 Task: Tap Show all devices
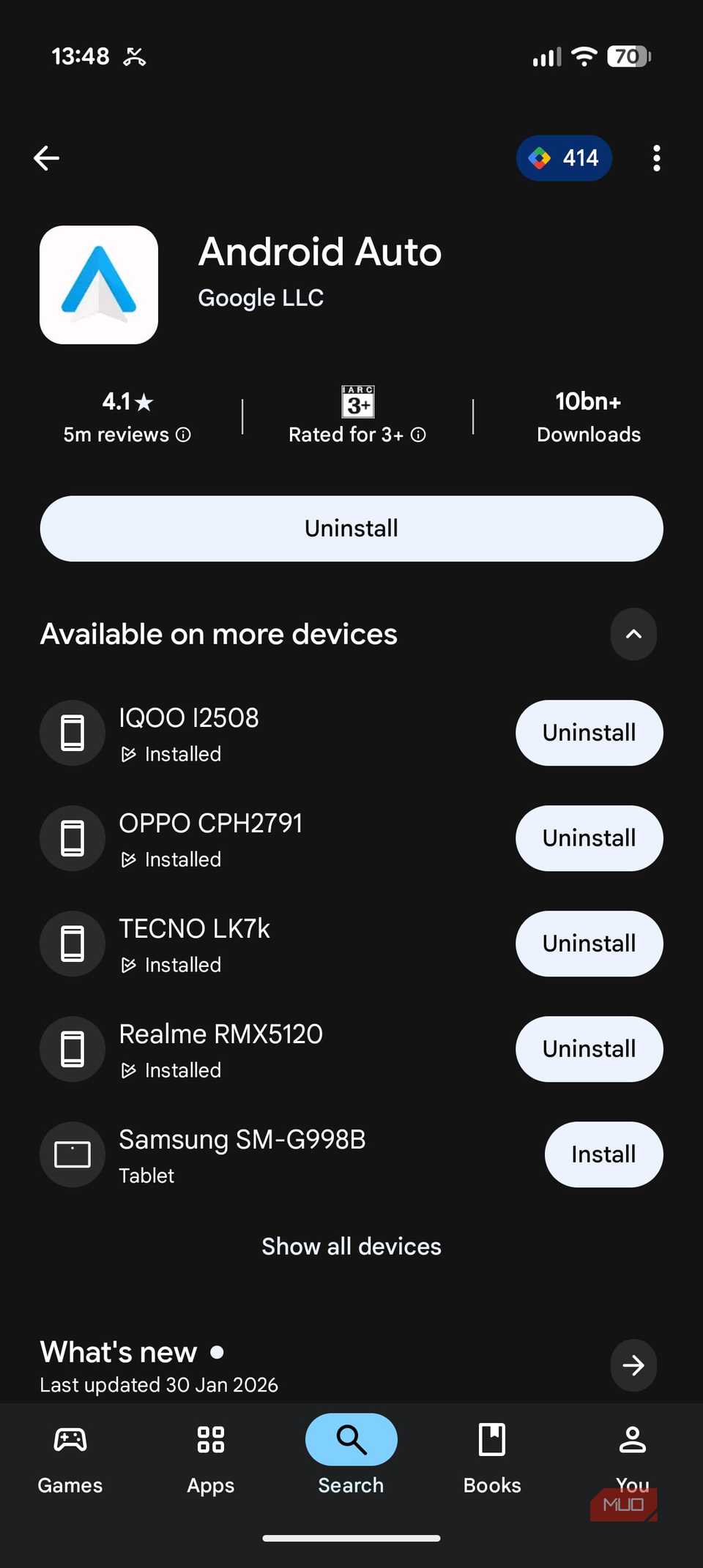pos(351,1246)
